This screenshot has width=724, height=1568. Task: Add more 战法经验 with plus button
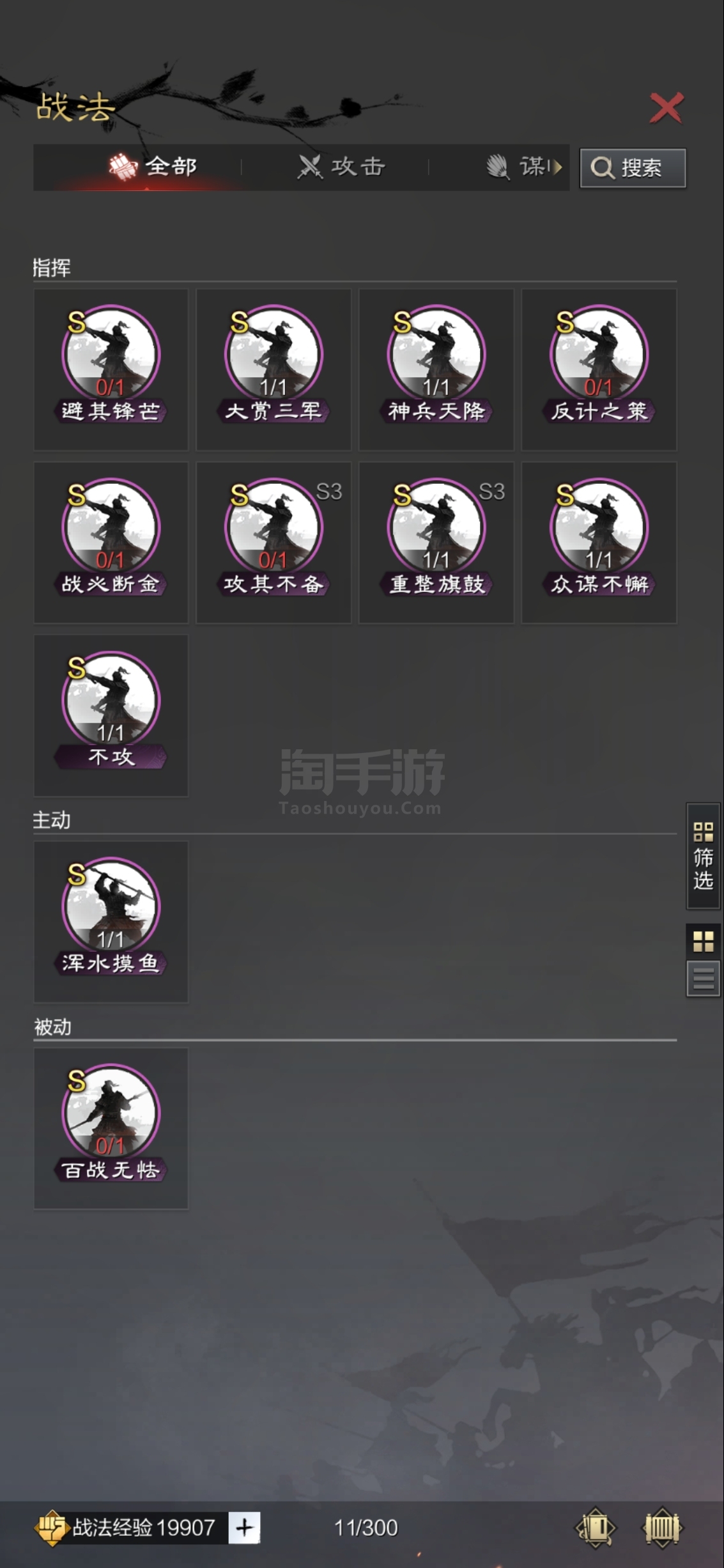point(244,1528)
